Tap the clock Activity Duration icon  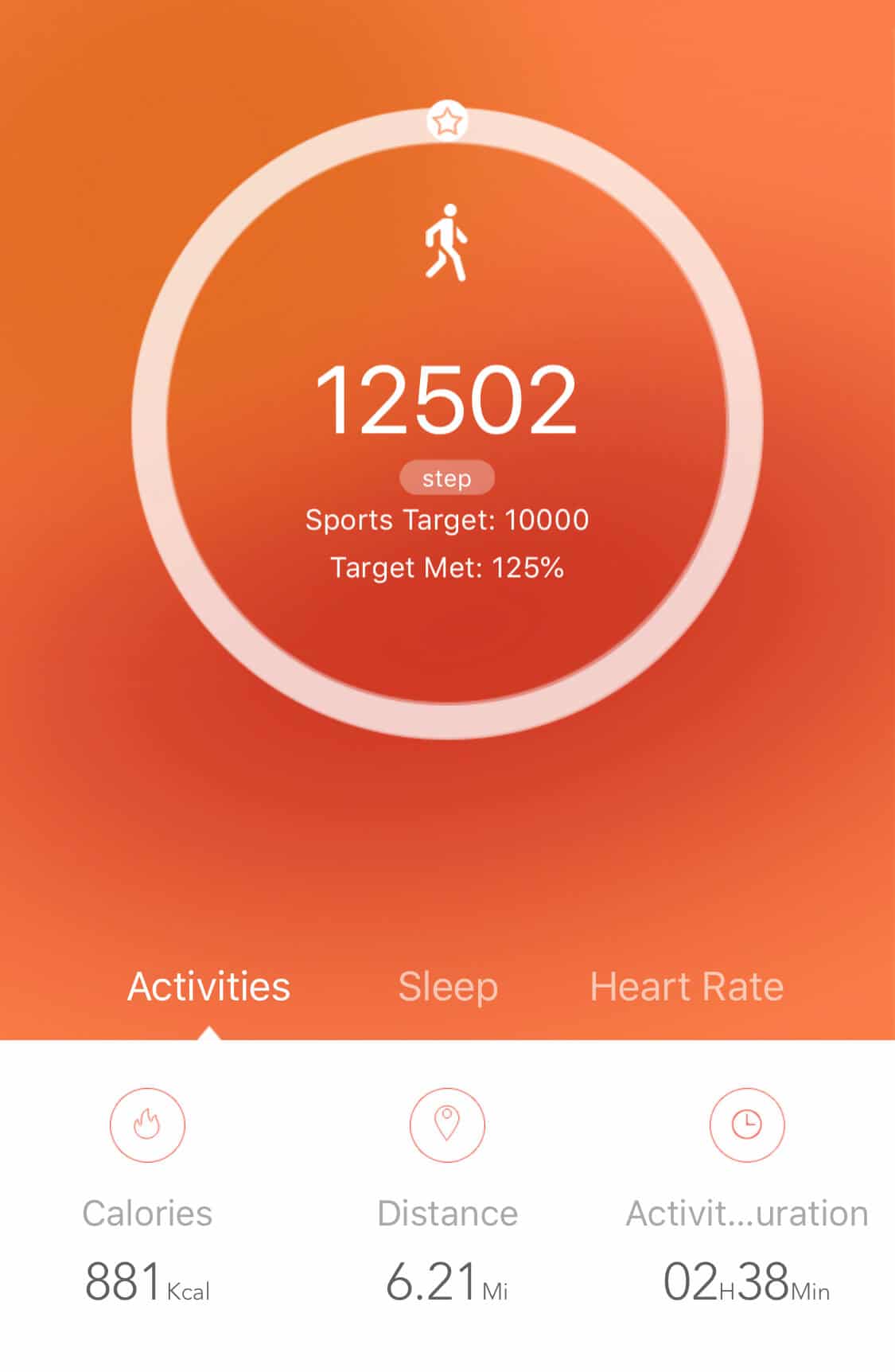[746, 1125]
